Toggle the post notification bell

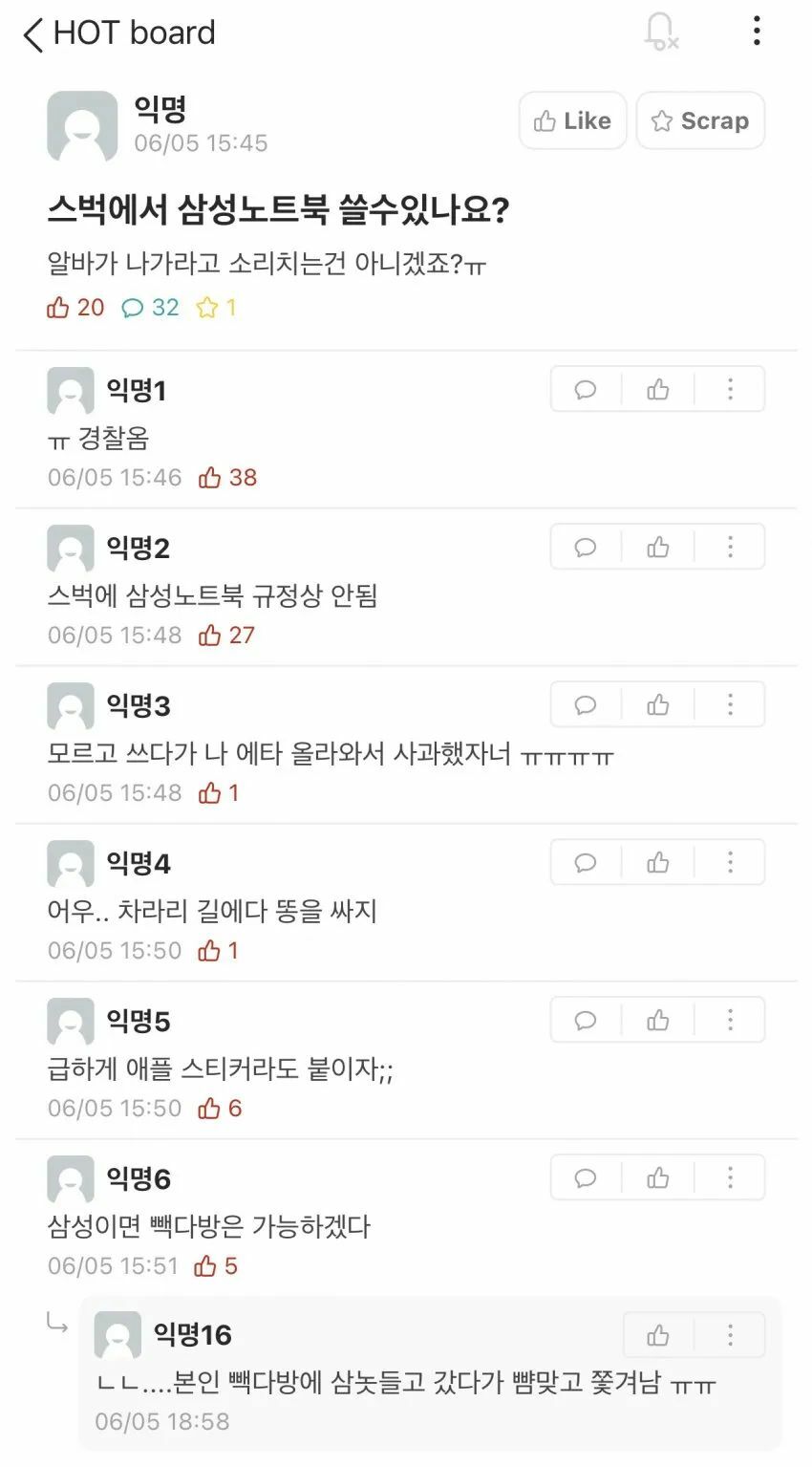(659, 32)
